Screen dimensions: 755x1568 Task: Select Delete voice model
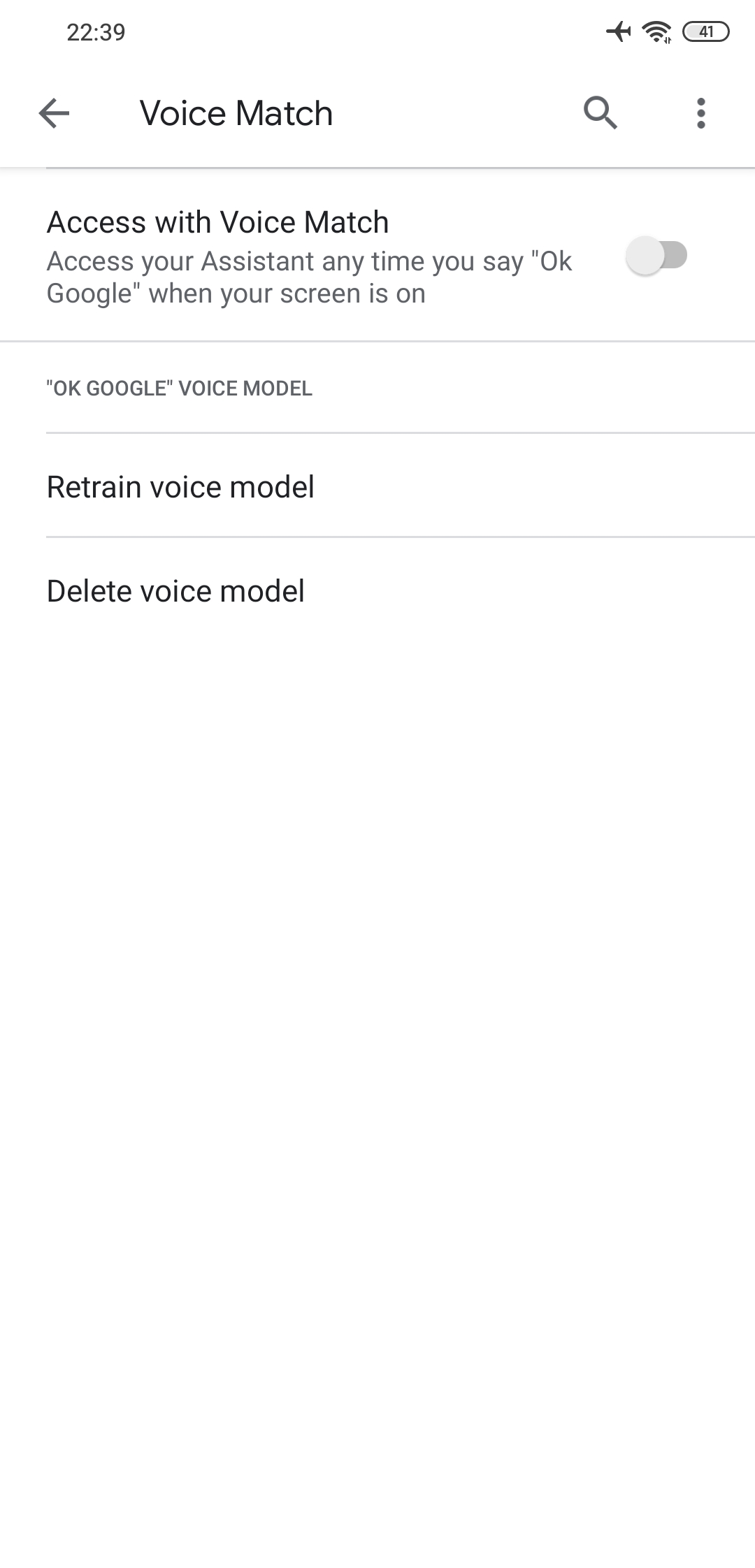click(175, 591)
